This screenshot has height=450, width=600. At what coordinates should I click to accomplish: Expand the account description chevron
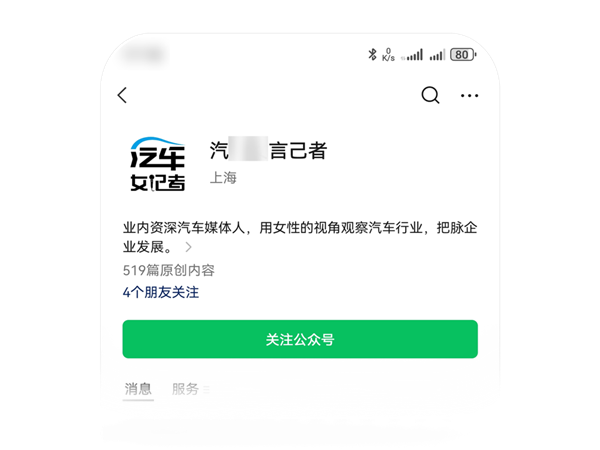[187, 246]
